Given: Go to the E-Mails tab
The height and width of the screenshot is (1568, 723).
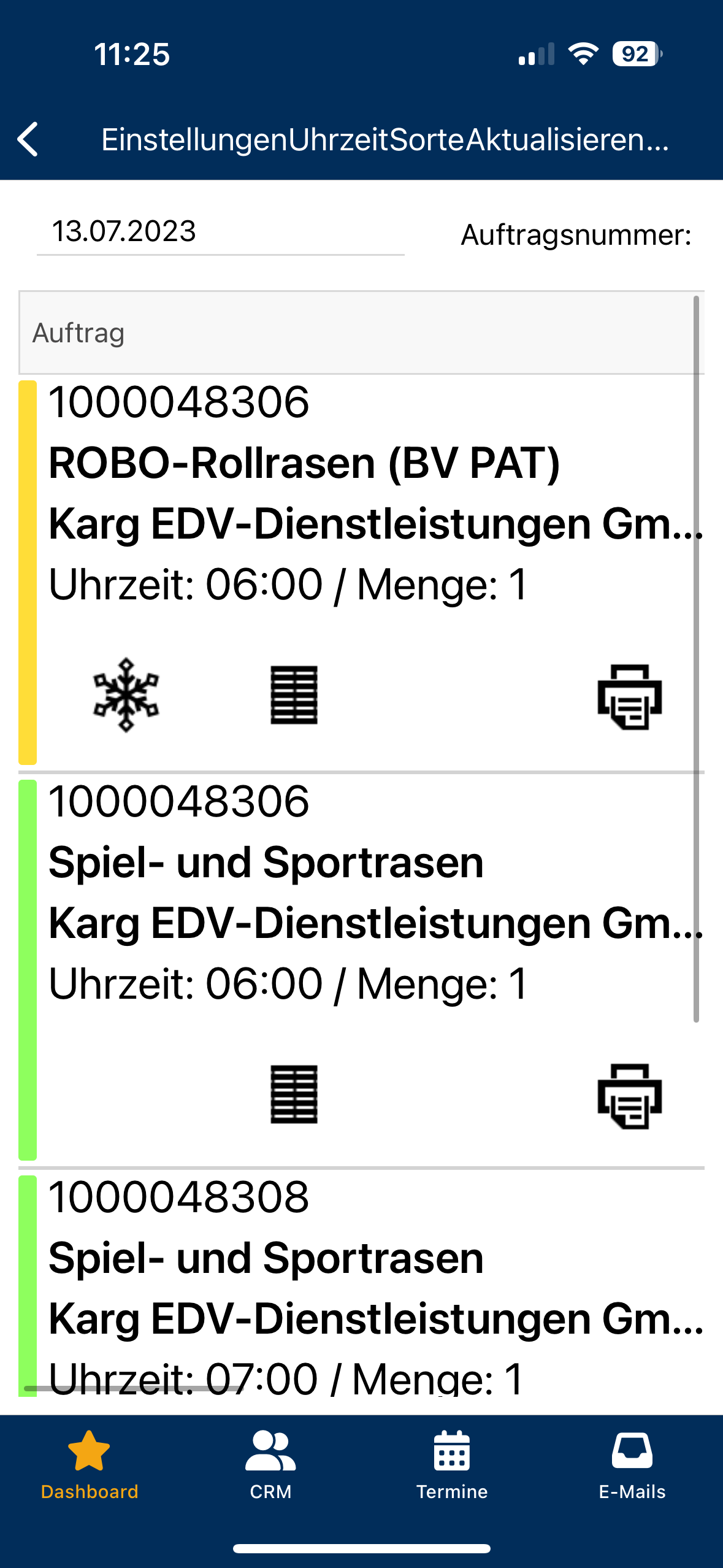Looking at the screenshot, I should tap(632, 1465).
